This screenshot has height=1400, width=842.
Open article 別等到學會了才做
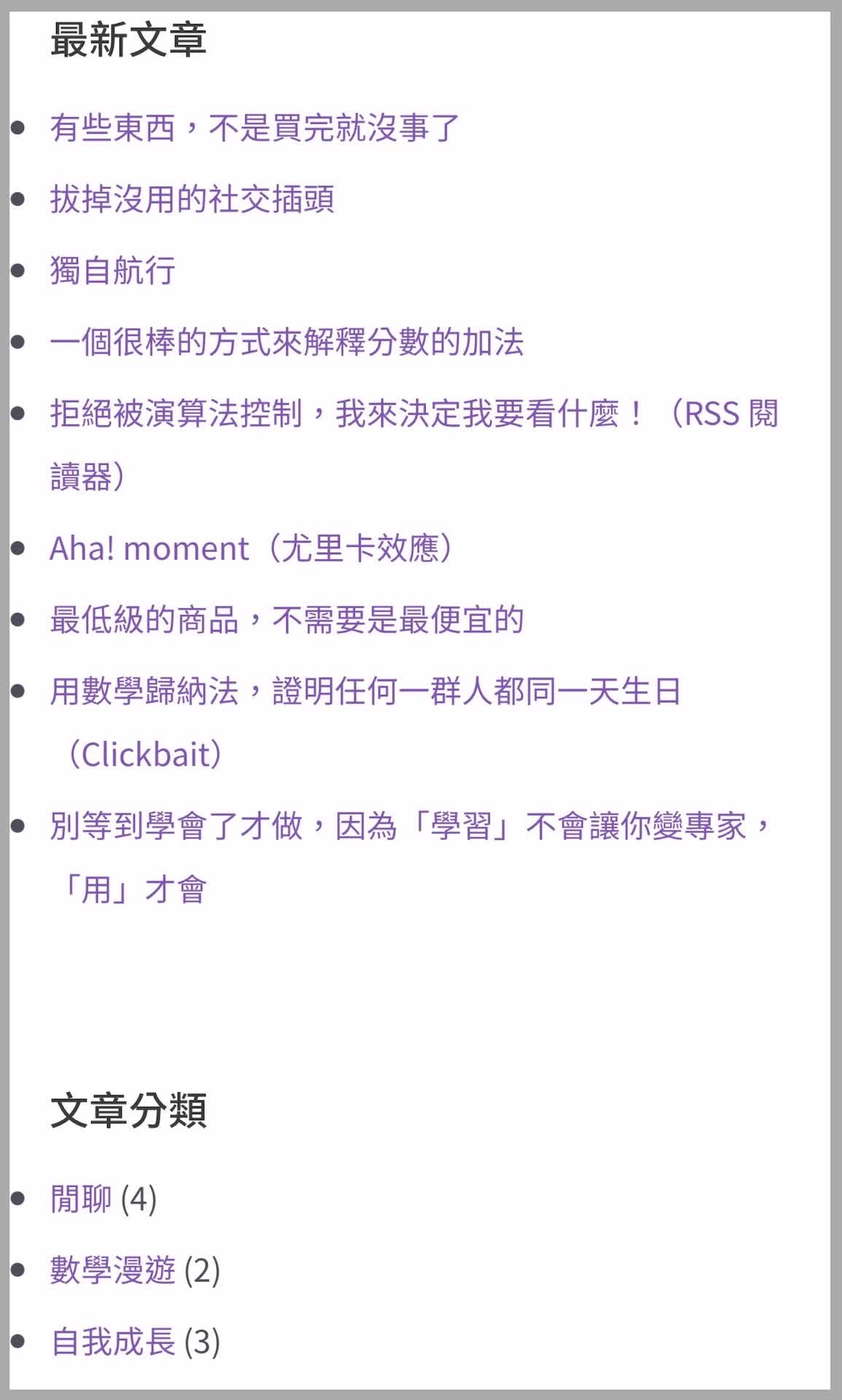pos(408,826)
